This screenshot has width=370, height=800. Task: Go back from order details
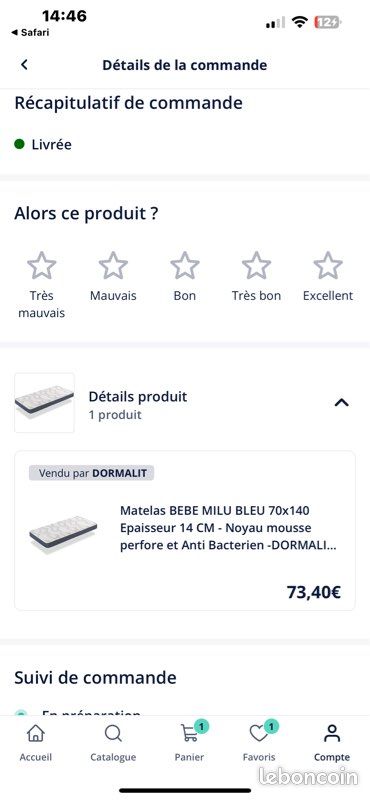pos(24,65)
